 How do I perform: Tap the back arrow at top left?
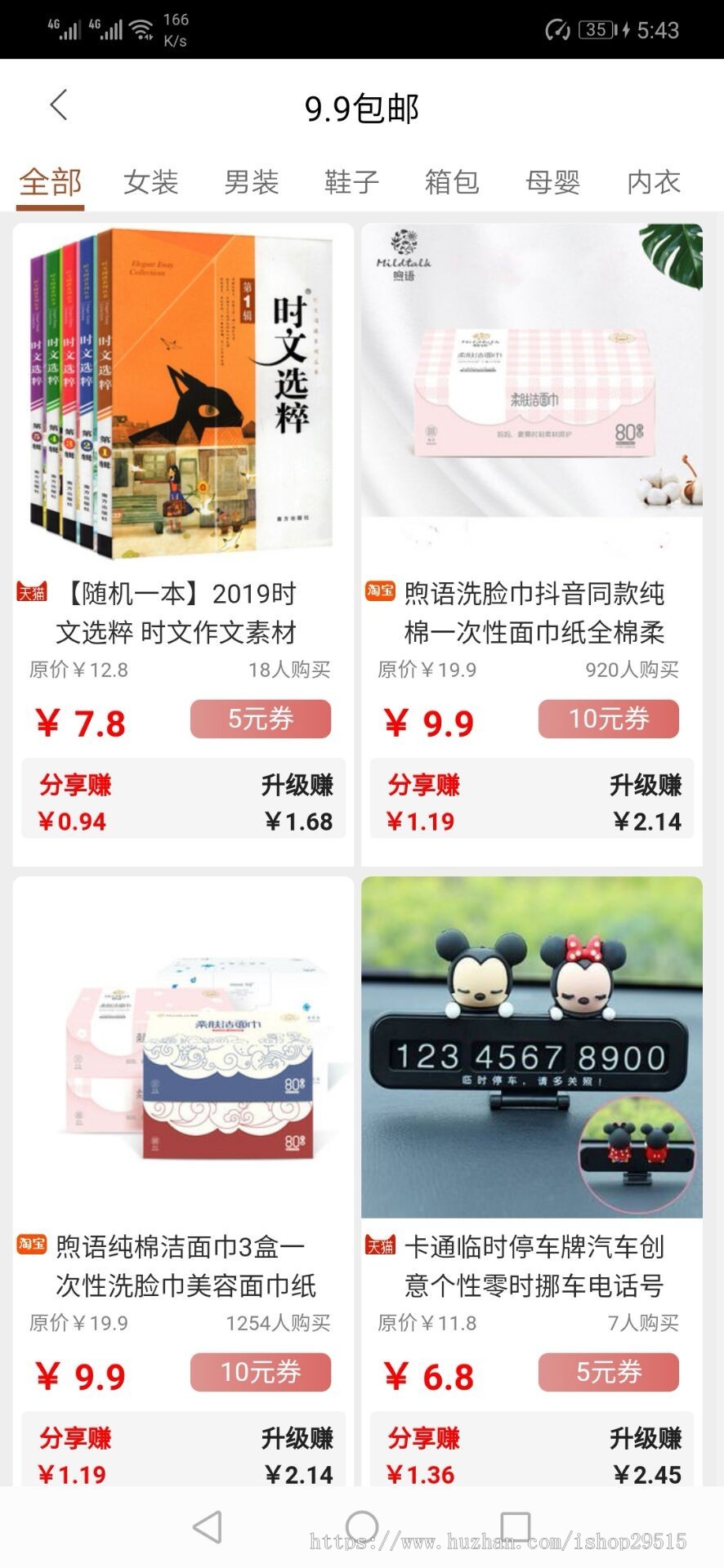(x=56, y=106)
